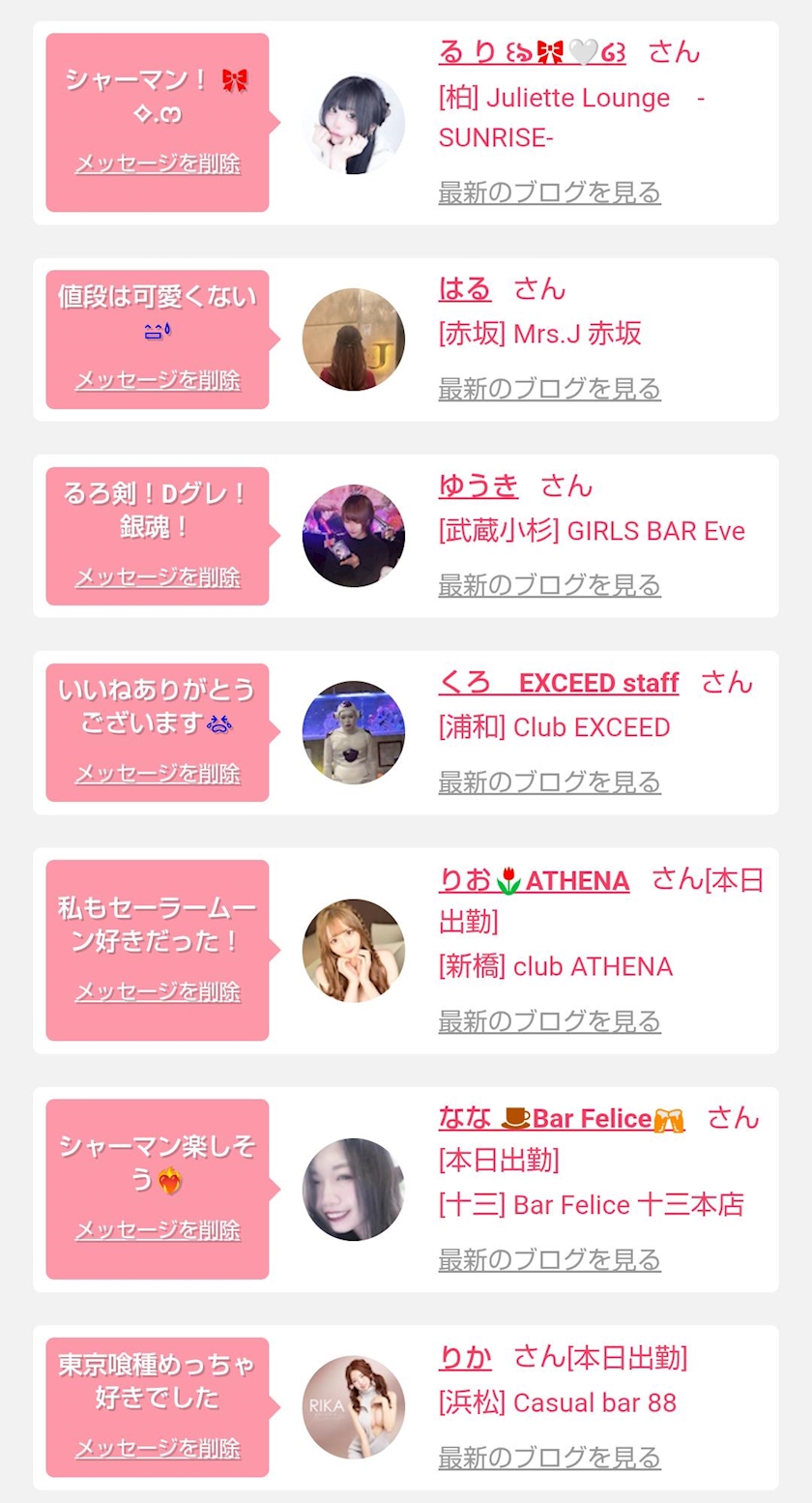View くろ EXCEED staff's latest blog

549,781
